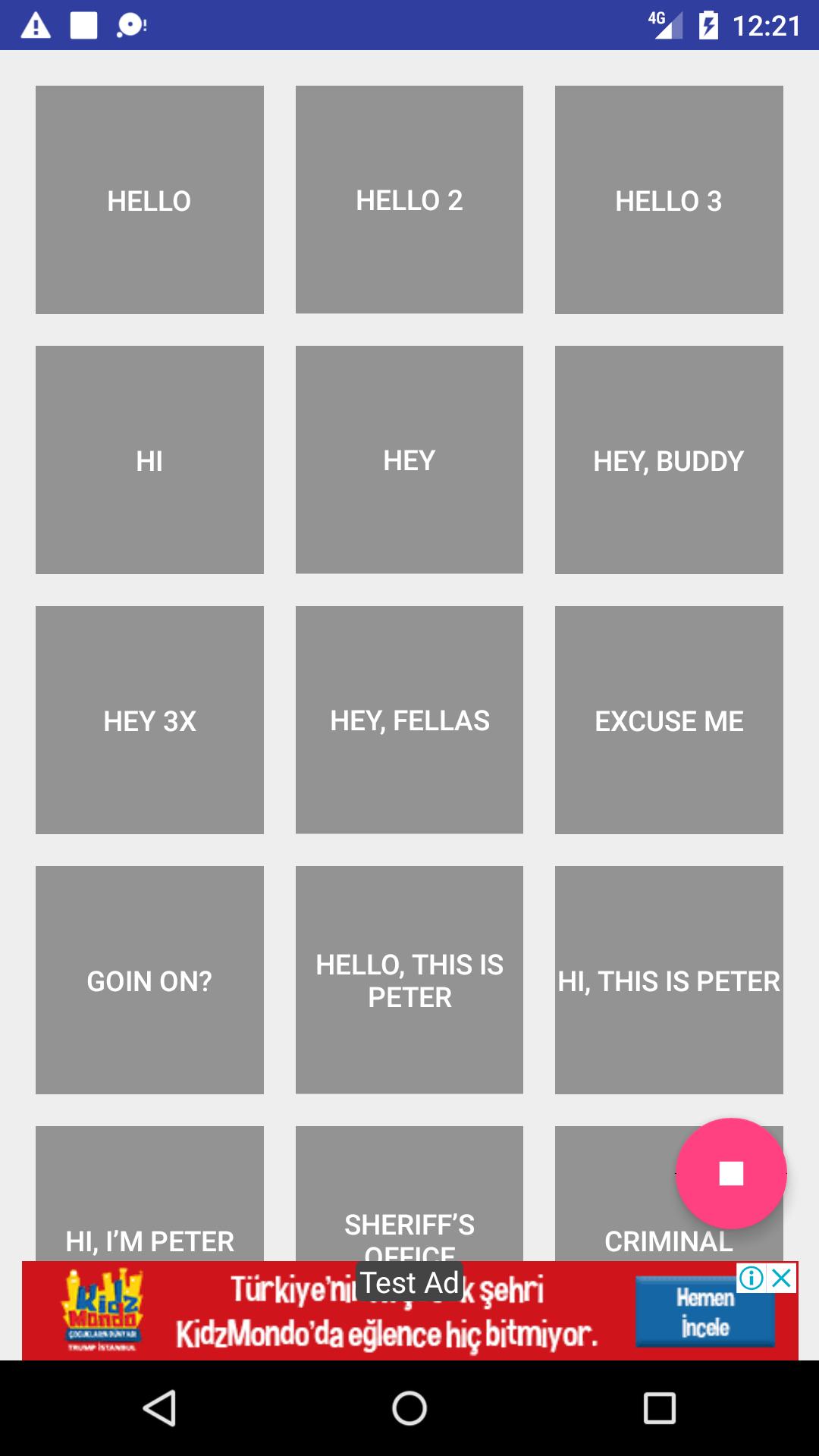Screen dimensions: 819x1456
Task: Play the EXCUSE ME sound
Action: tap(670, 719)
